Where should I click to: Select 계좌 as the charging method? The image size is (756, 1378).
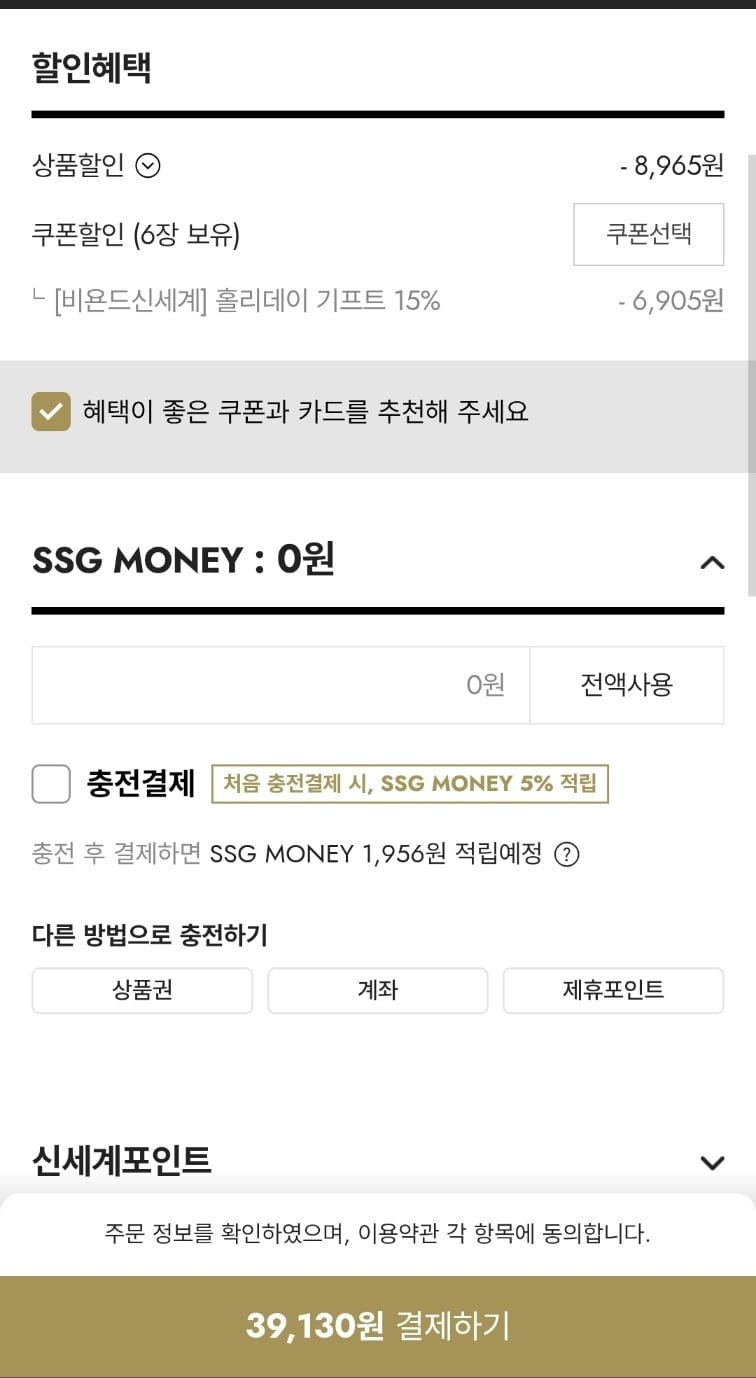377,990
